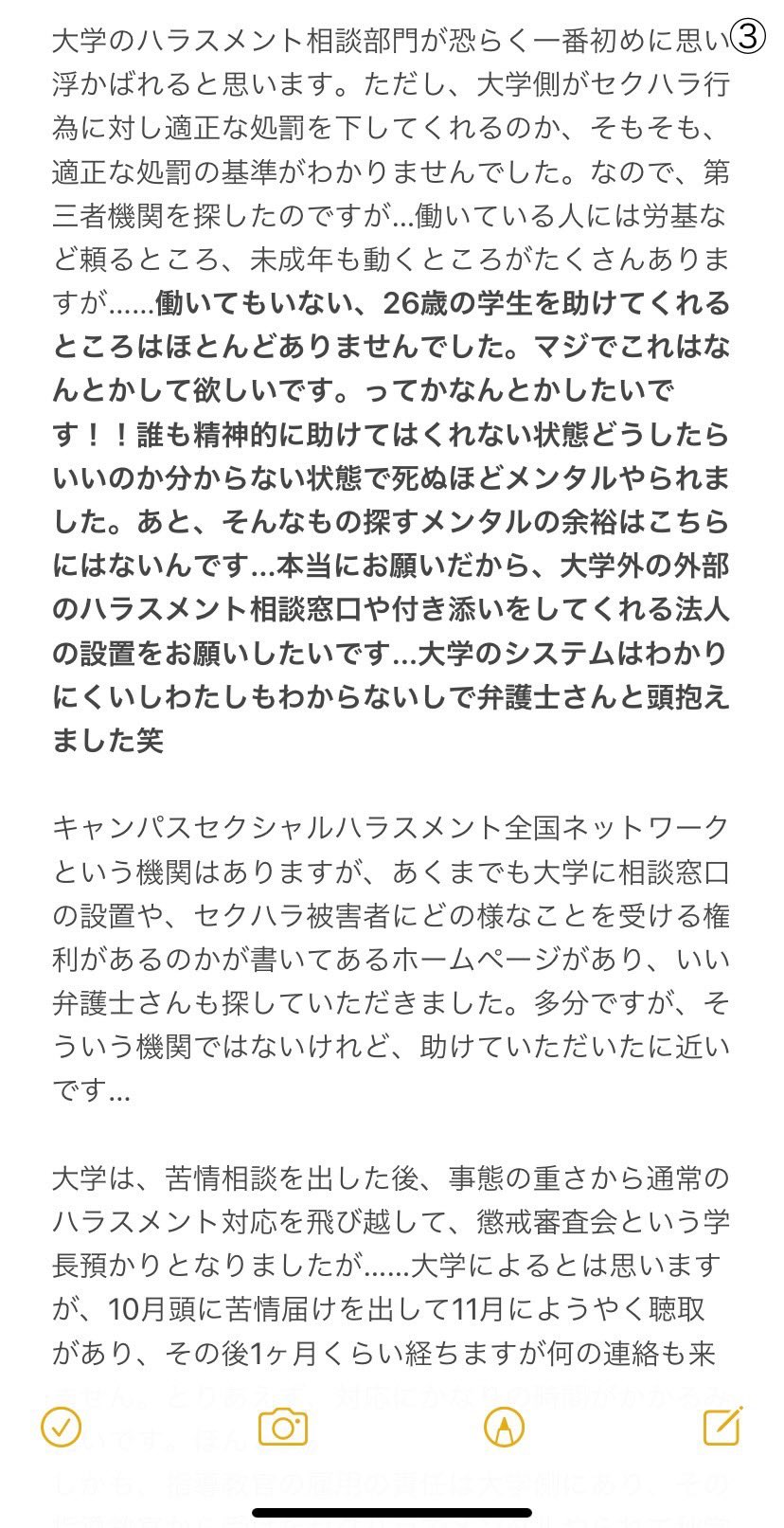Compose a new note
Viewport: 784px width, 1528px height.
[x=722, y=1427]
